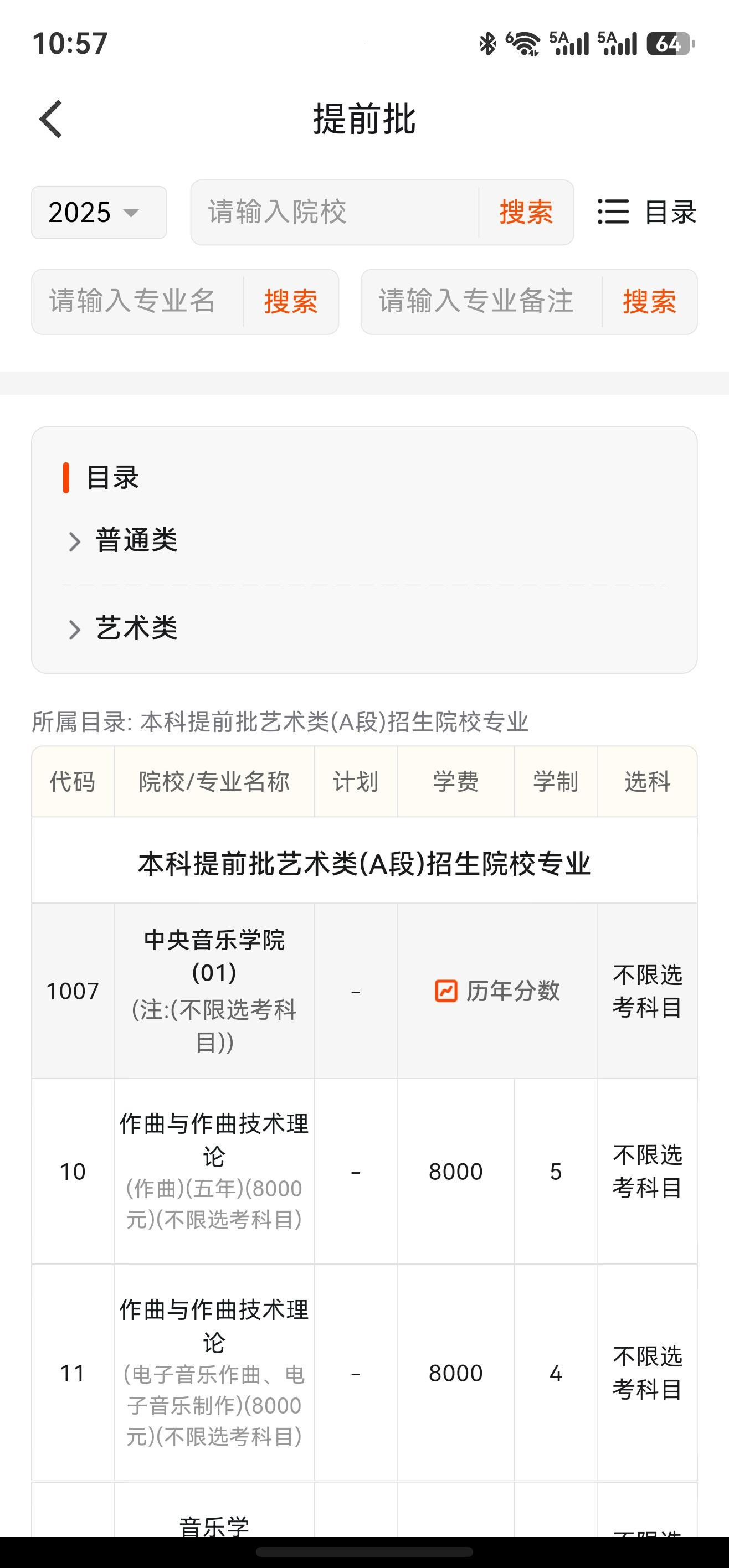
Task: Expand the 艺术类 directory item
Action: 135,628
